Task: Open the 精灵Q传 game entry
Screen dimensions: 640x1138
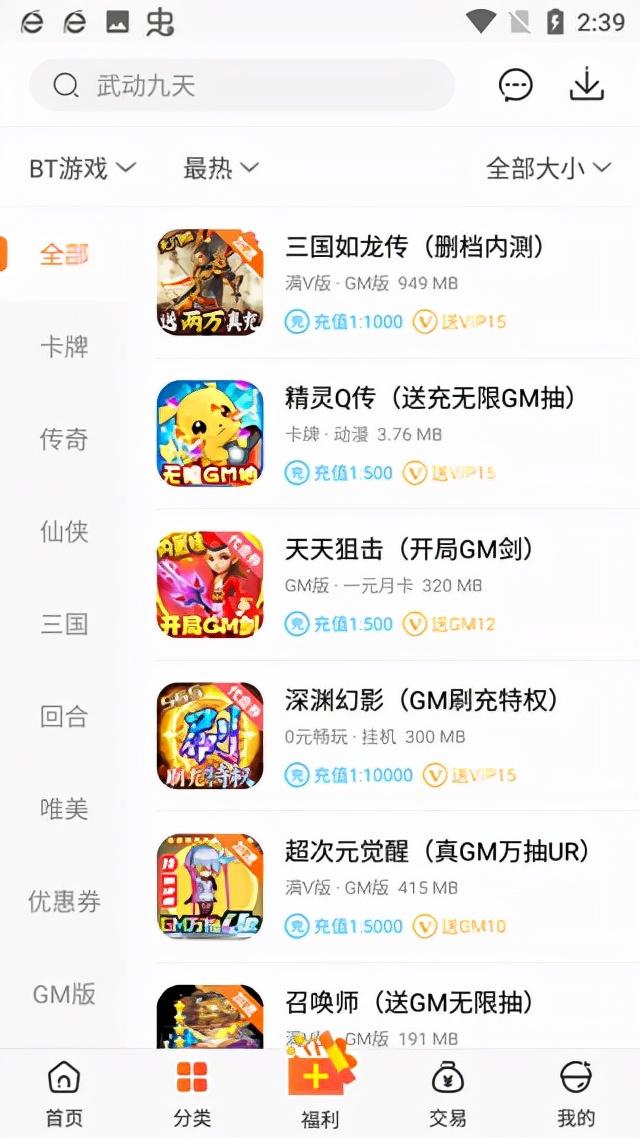Action: [x=430, y=398]
